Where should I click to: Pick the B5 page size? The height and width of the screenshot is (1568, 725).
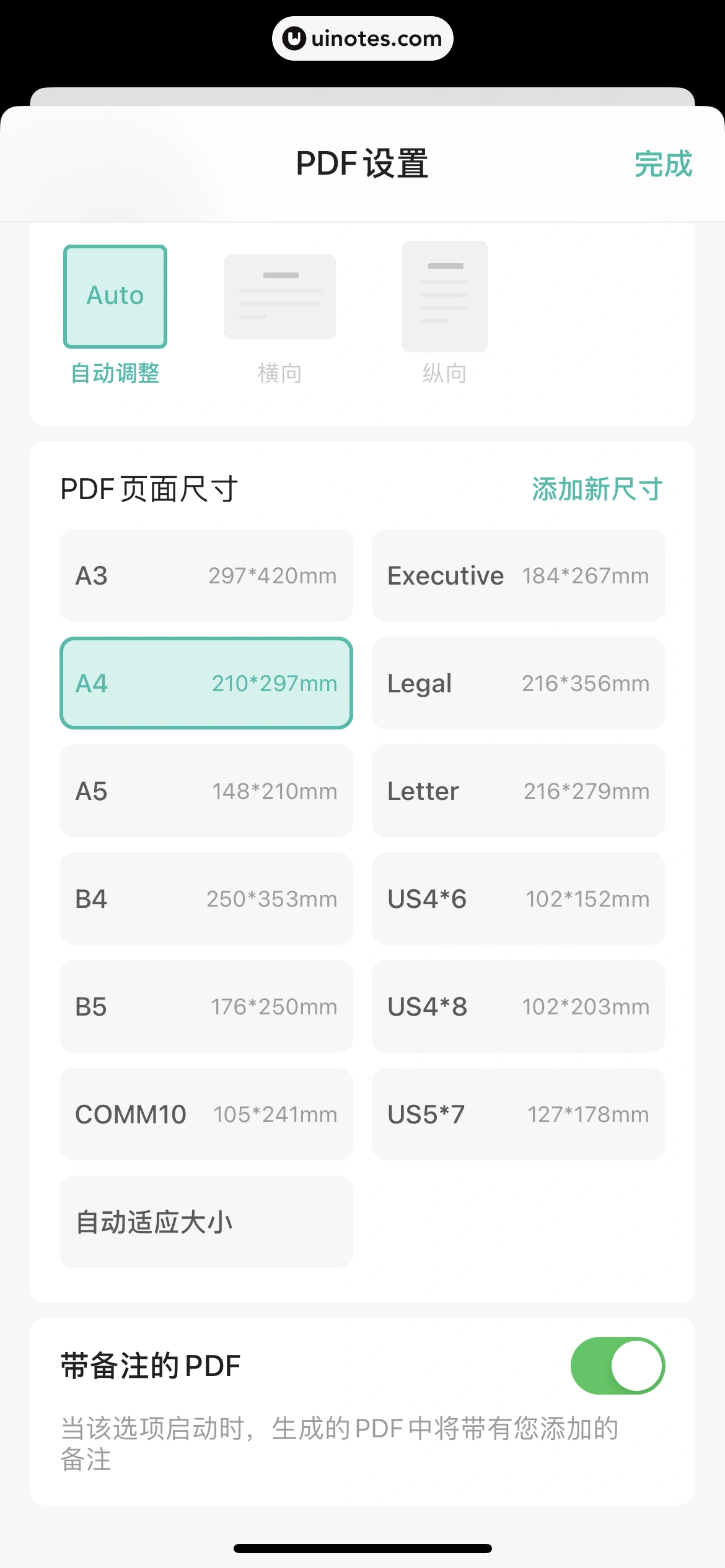pos(206,1006)
